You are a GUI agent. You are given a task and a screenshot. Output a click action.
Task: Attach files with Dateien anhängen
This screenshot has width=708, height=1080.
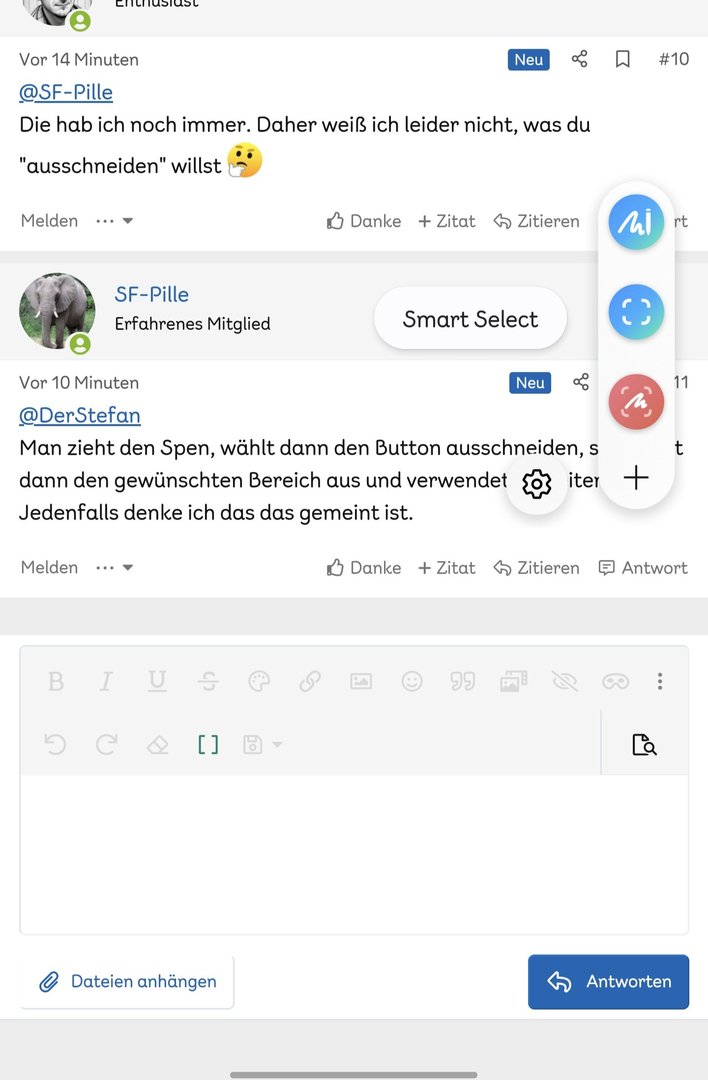click(x=127, y=981)
